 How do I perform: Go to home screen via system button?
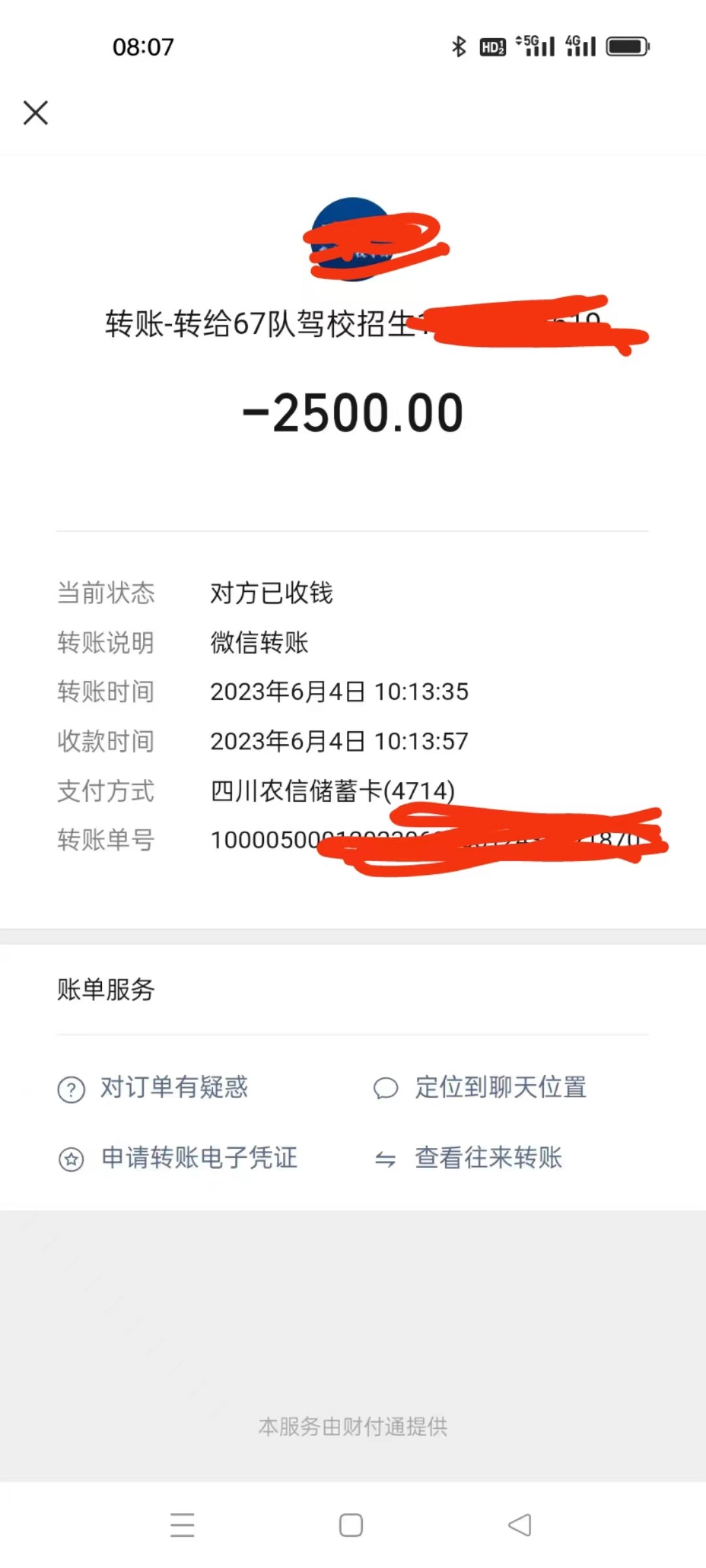[351, 1525]
